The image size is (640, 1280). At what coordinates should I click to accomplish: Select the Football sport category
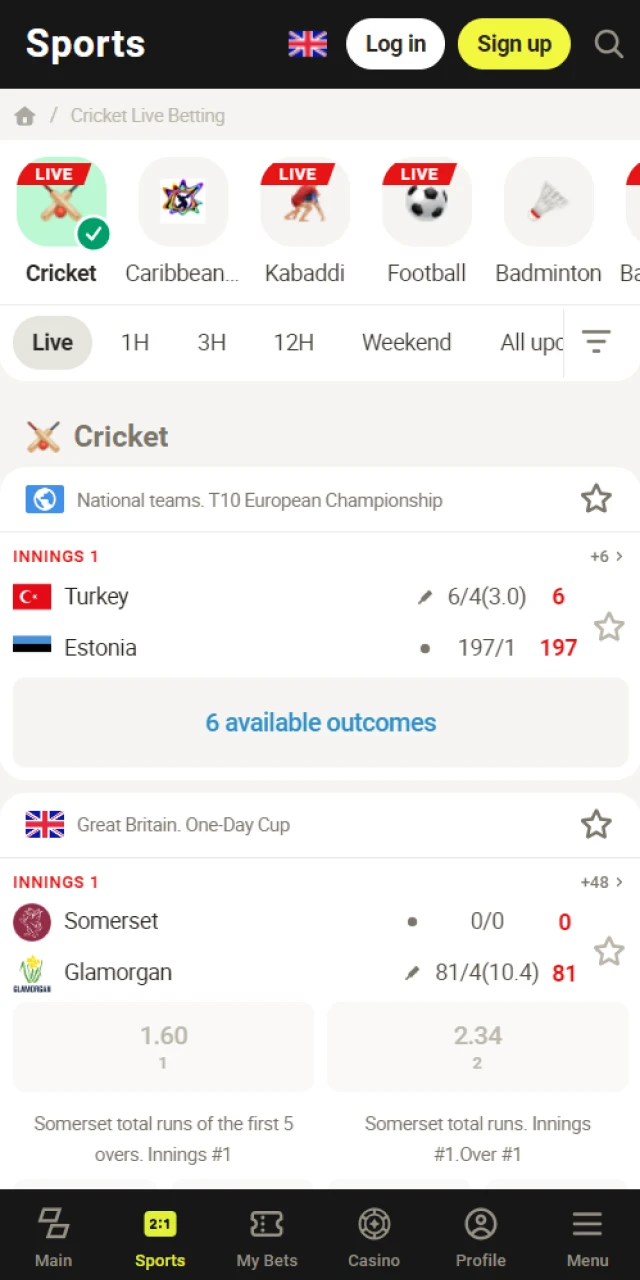coord(427,220)
